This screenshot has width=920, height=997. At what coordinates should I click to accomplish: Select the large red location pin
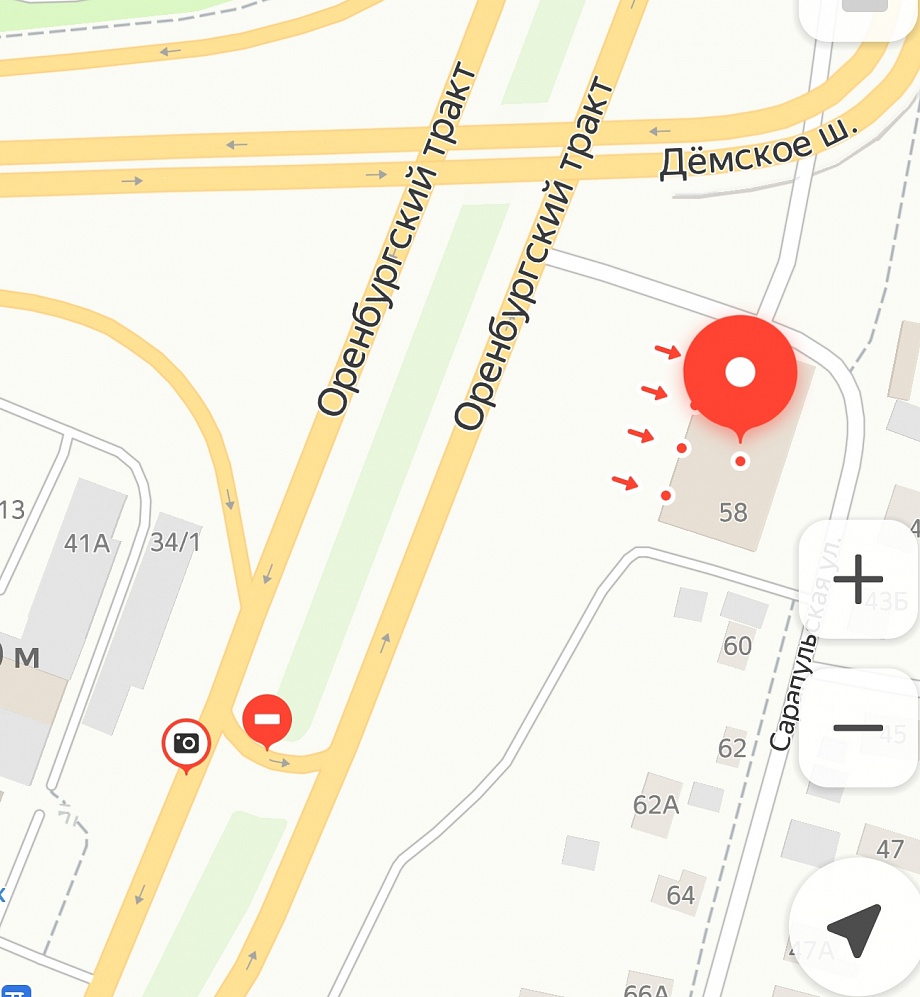740,374
